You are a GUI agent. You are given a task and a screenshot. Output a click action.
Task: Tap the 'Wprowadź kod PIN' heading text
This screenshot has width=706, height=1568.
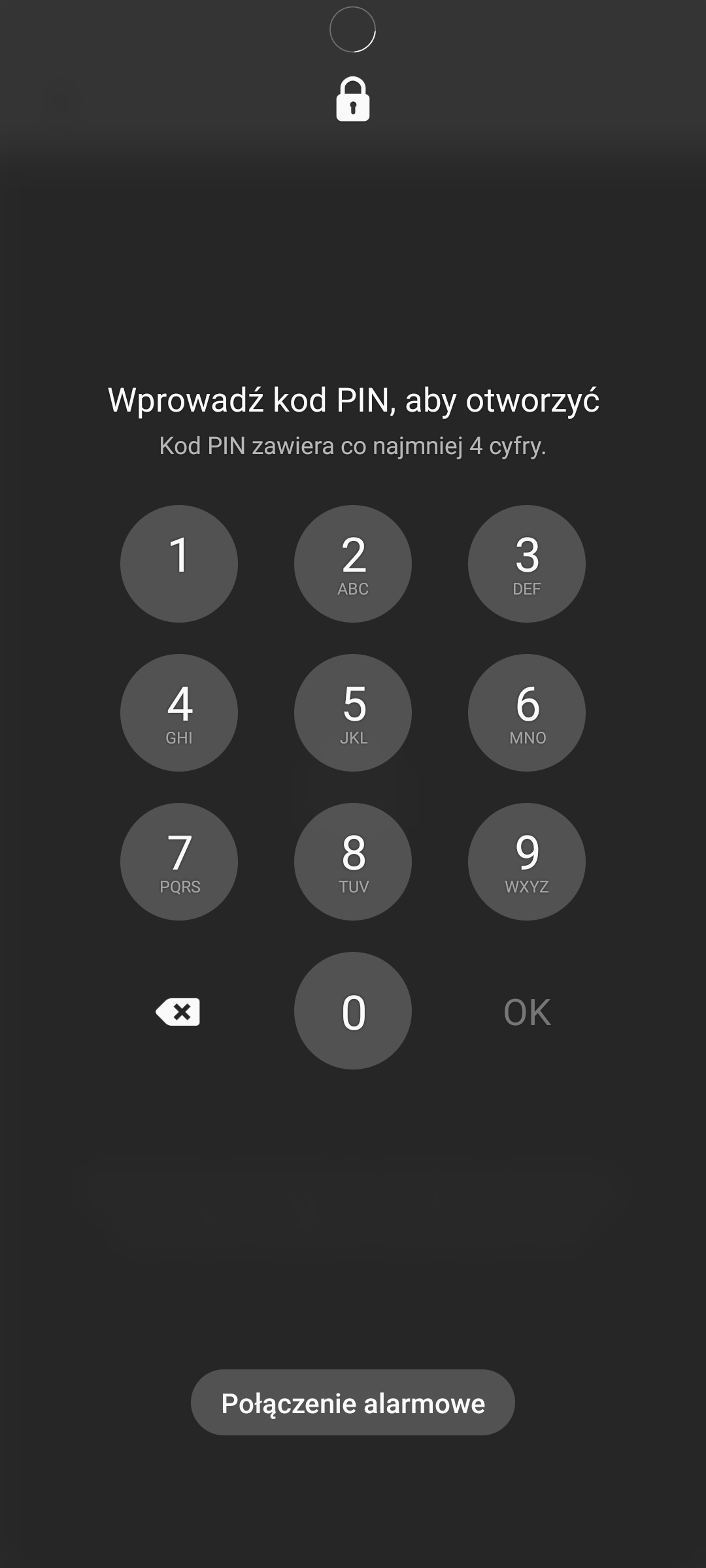click(353, 400)
